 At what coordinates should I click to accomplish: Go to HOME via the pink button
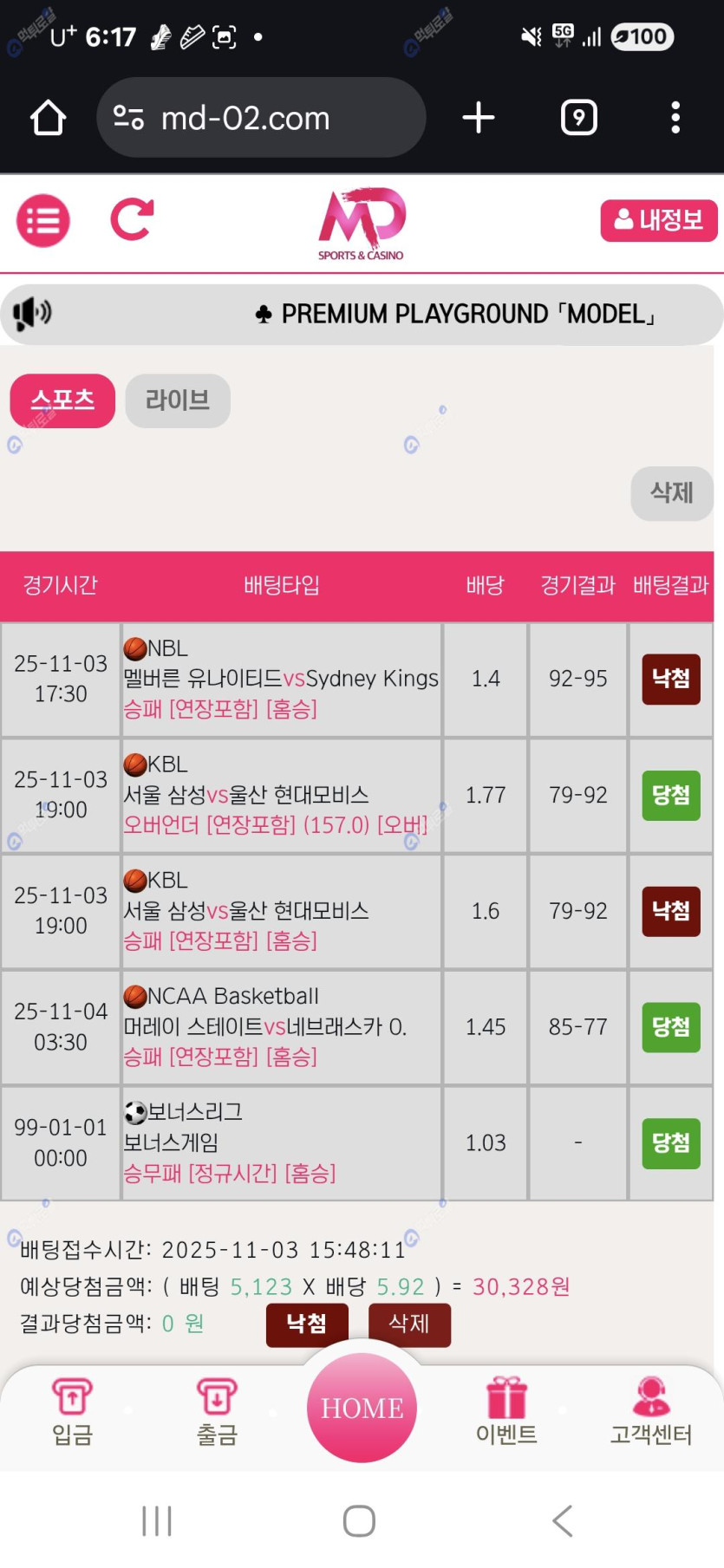click(362, 1407)
